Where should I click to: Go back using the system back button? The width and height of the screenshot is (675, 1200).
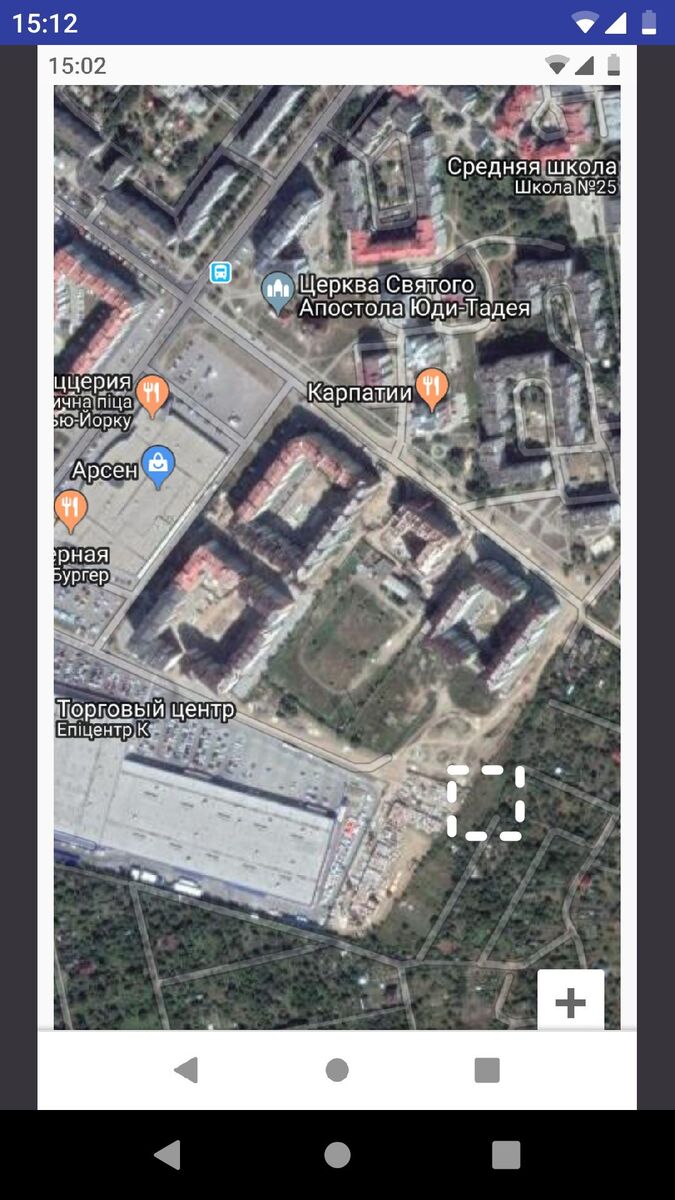168,1154
